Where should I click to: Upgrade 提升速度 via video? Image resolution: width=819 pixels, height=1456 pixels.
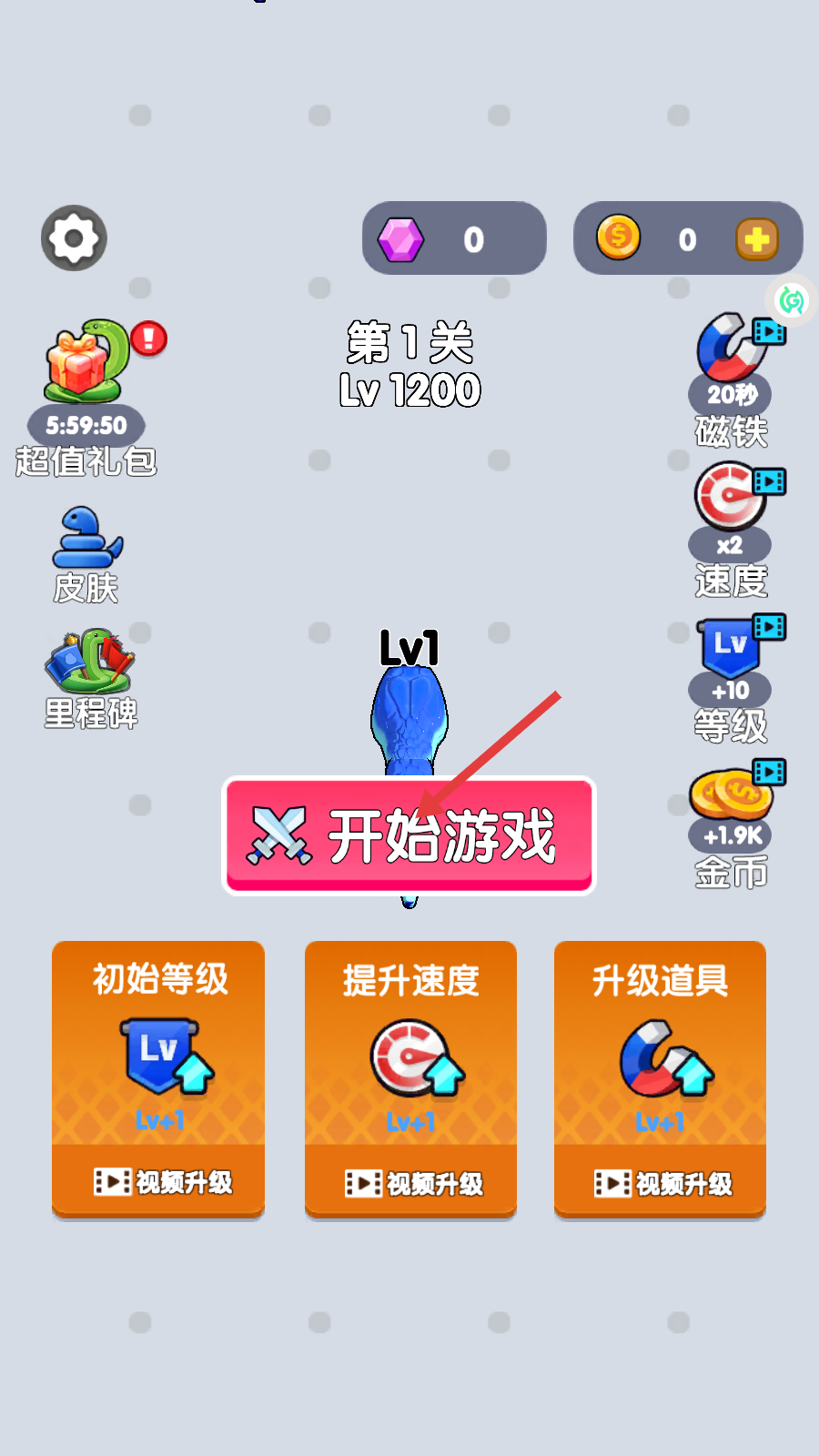coord(410,1183)
